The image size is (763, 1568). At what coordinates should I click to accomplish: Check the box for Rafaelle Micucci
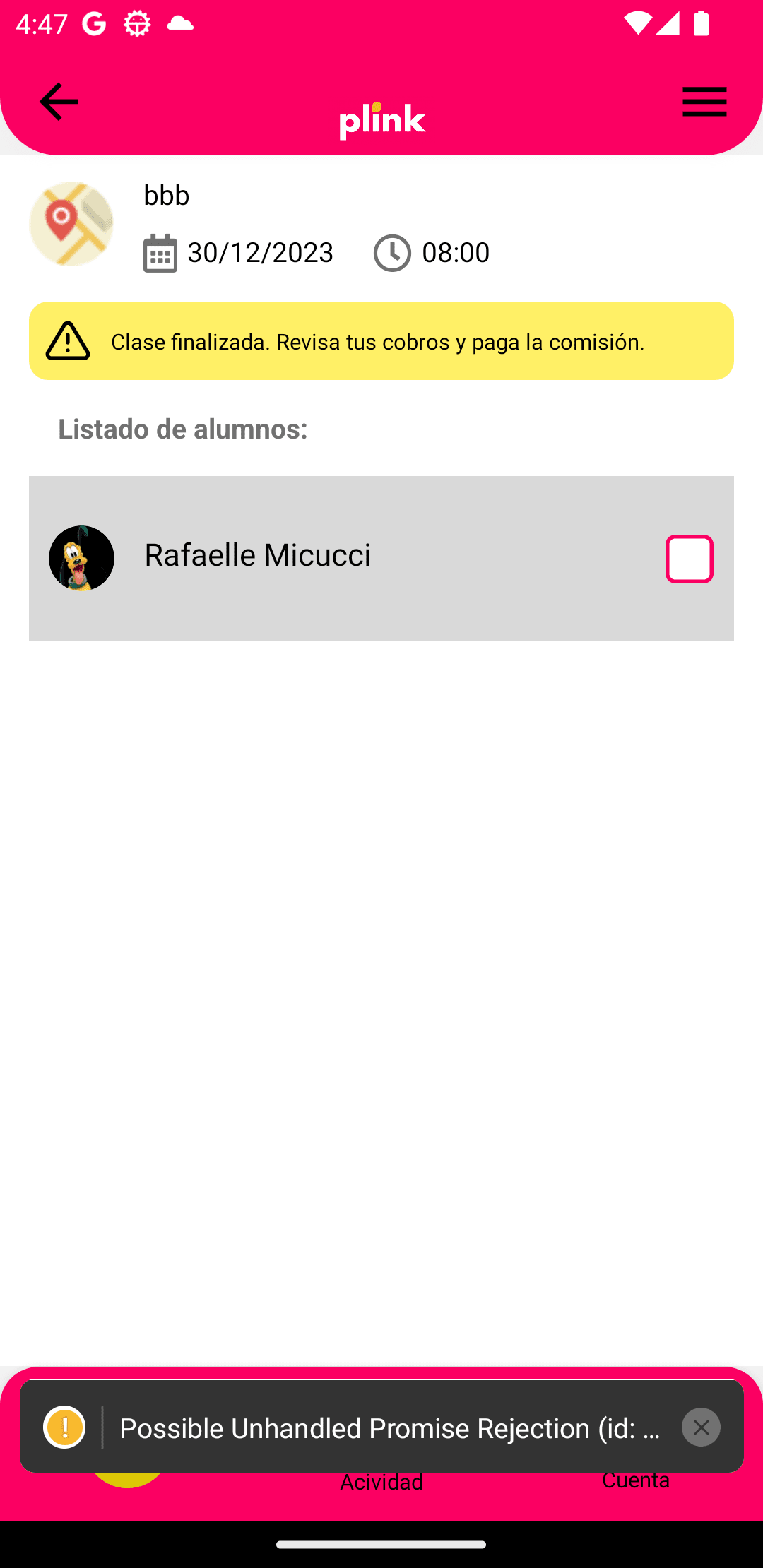(x=689, y=559)
